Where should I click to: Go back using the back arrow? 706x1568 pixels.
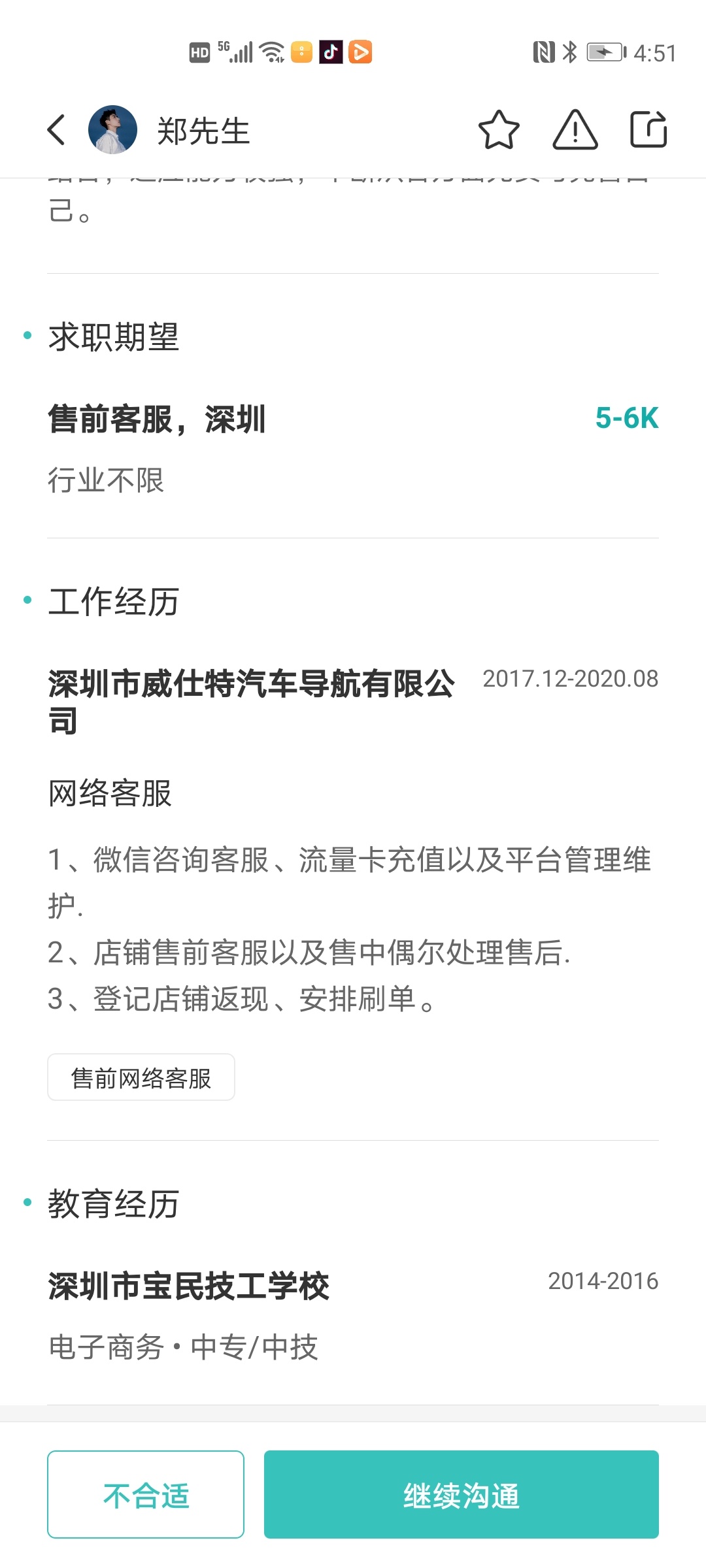(57, 130)
